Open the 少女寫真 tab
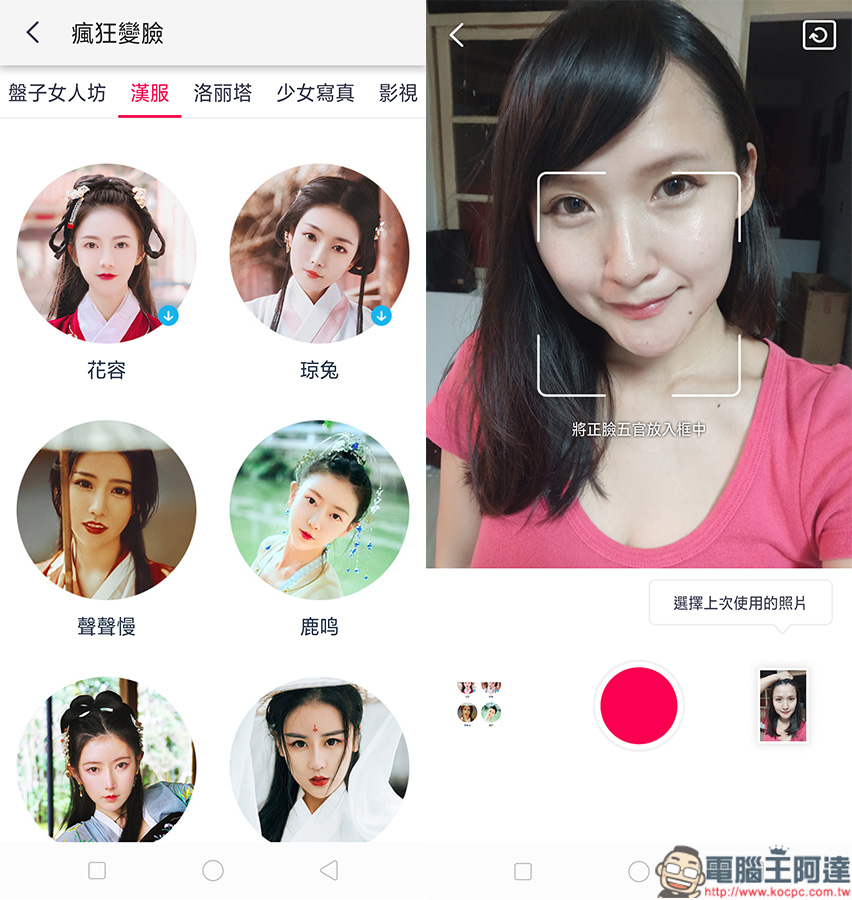 click(315, 94)
